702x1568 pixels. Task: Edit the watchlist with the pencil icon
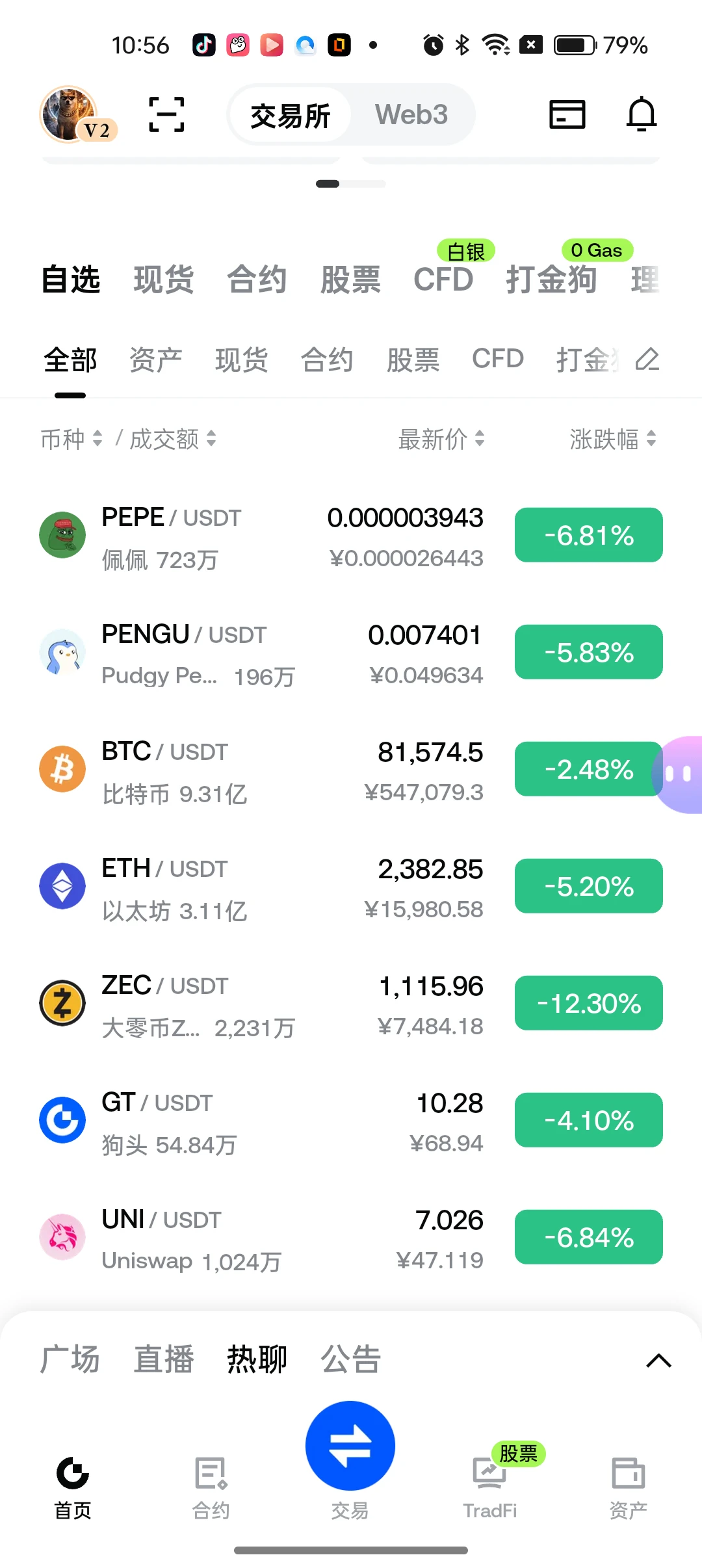(x=647, y=359)
